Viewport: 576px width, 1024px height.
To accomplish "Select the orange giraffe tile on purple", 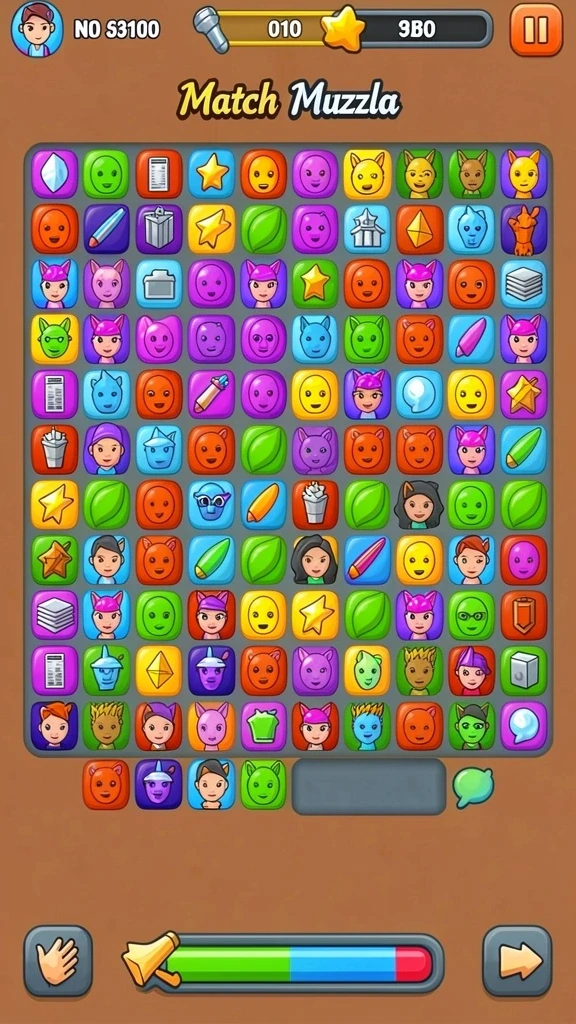I will tap(524, 229).
